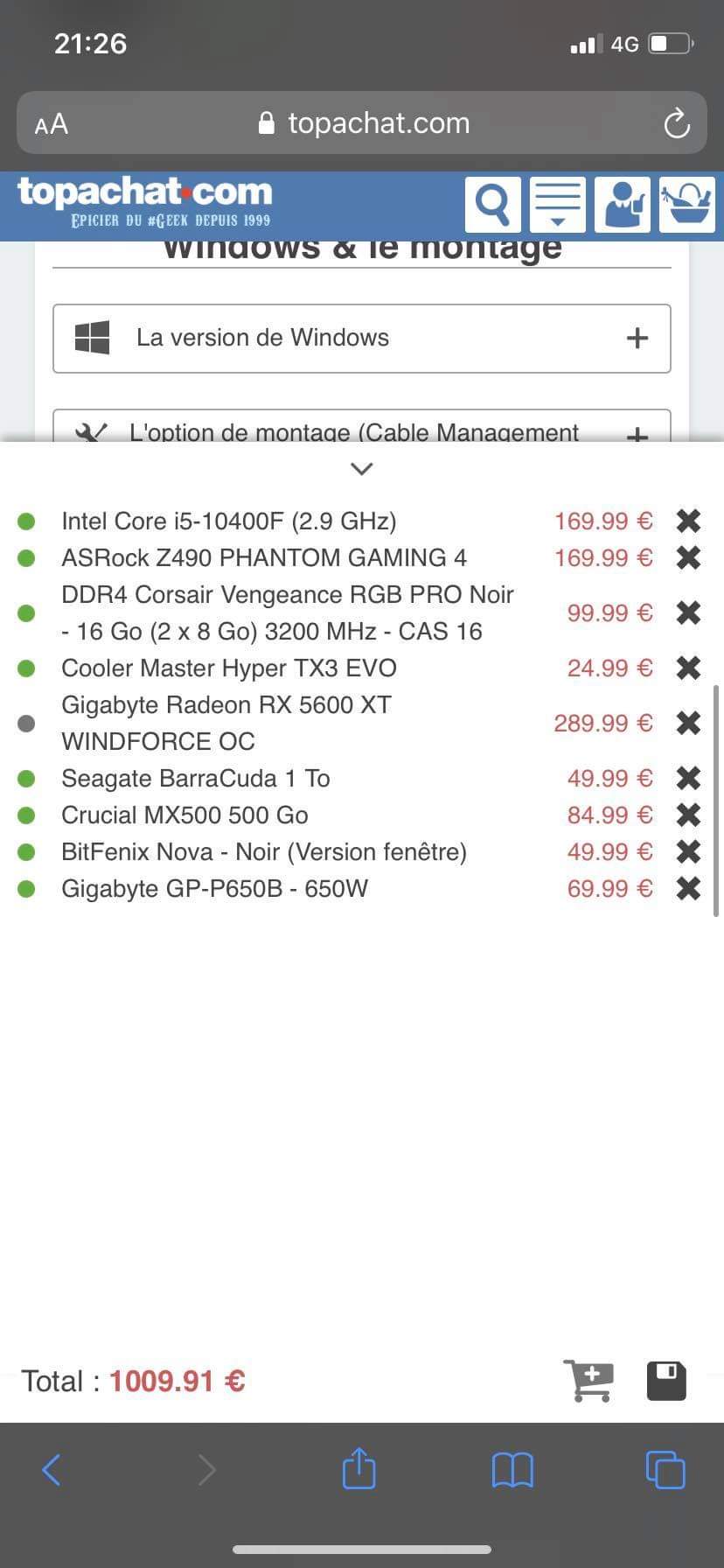Open the shopping basket icon
The image size is (724, 1568).
(686, 204)
